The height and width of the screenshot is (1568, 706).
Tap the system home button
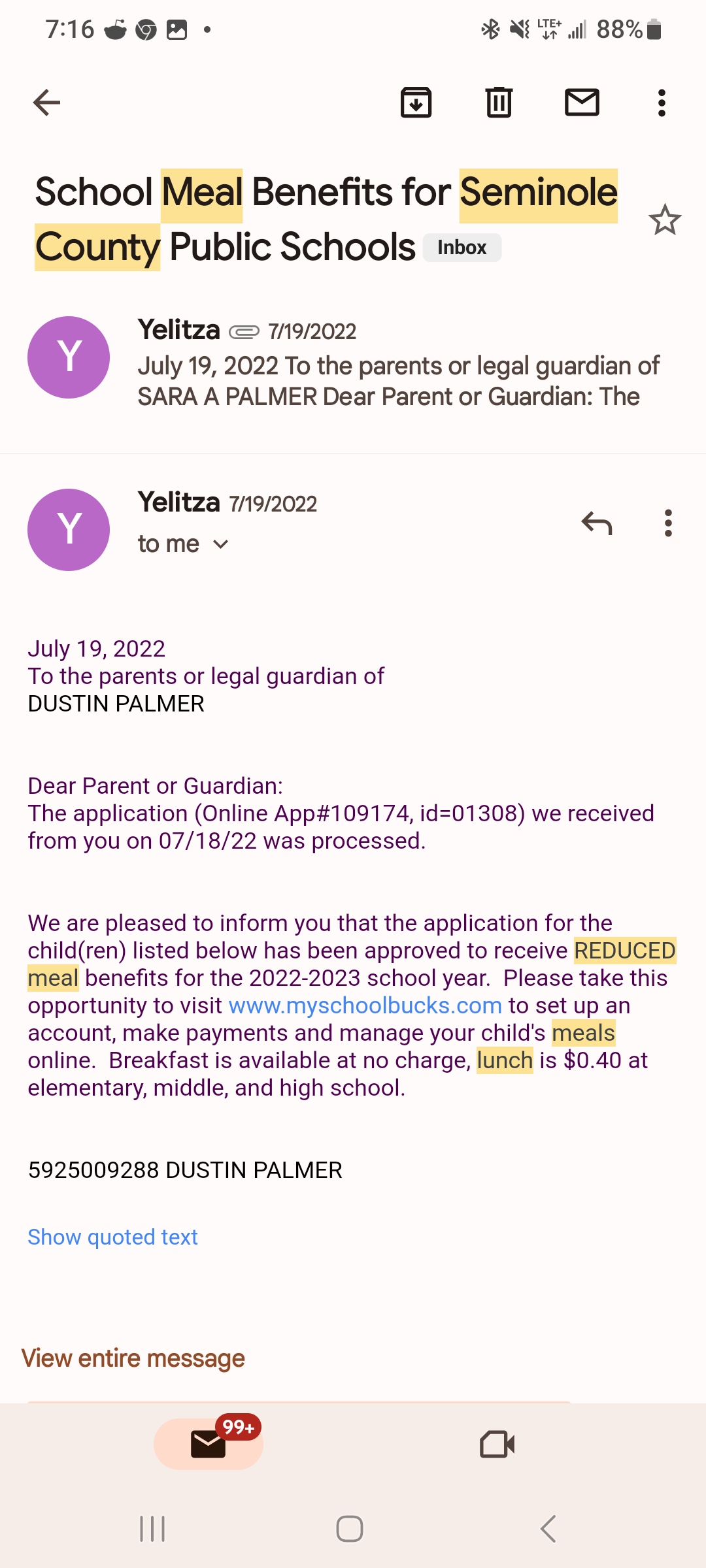pos(350,1529)
